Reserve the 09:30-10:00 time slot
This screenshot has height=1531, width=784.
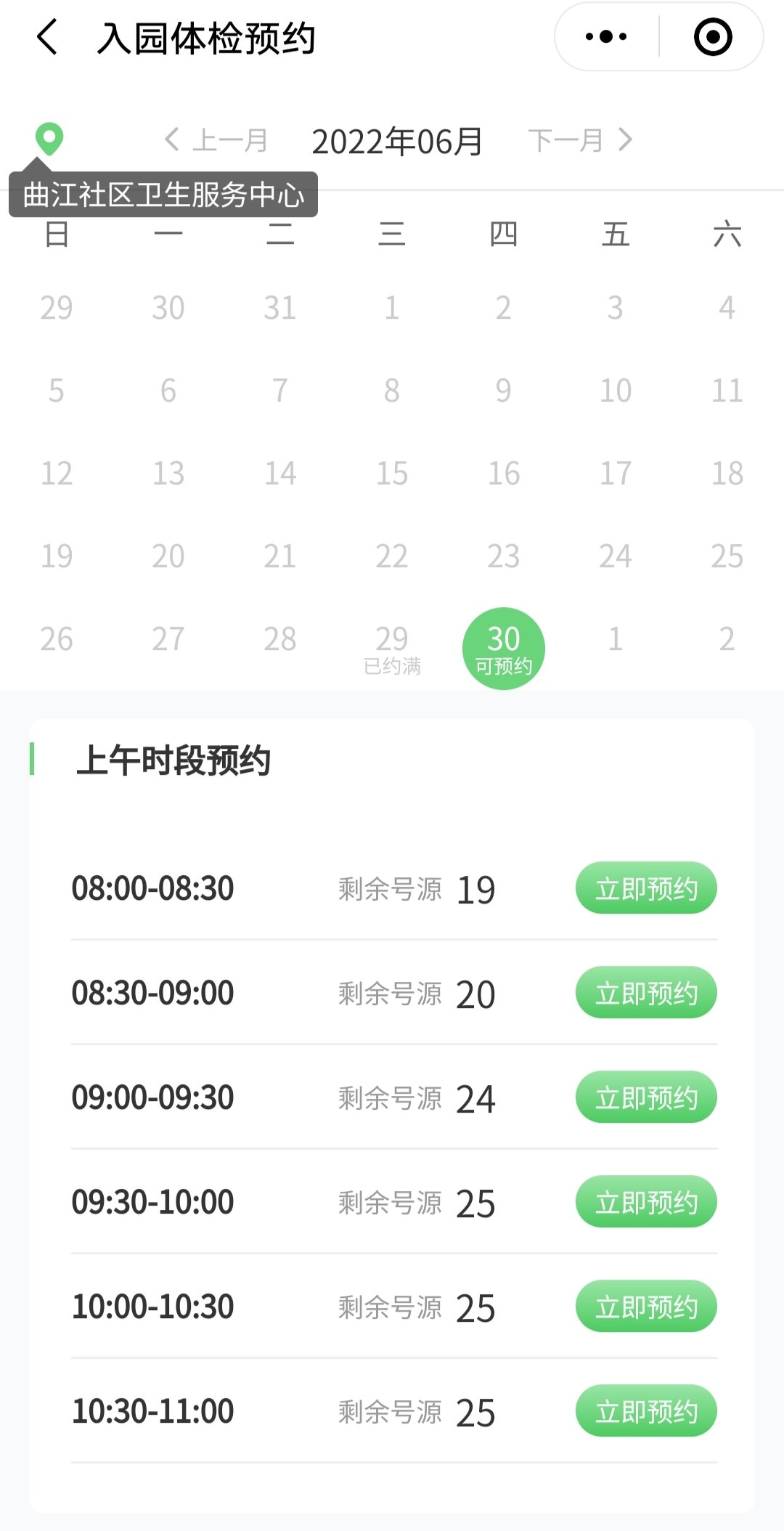tap(646, 1202)
